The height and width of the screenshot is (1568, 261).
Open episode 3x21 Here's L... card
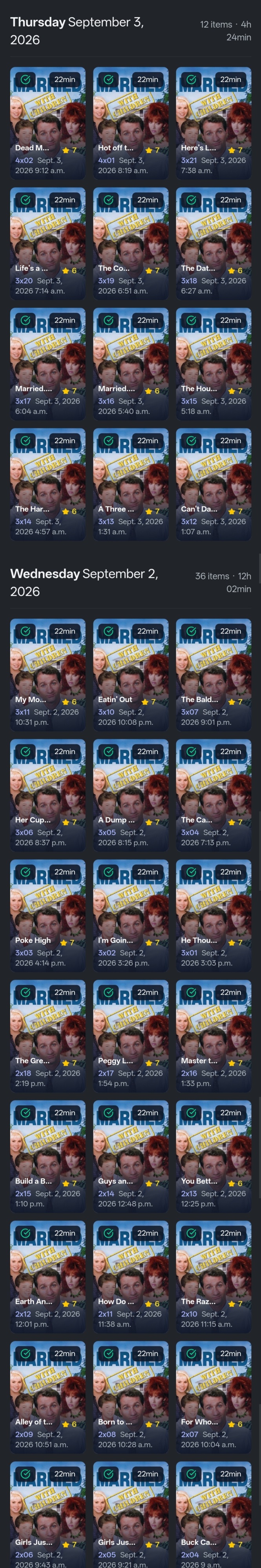click(214, 123)
